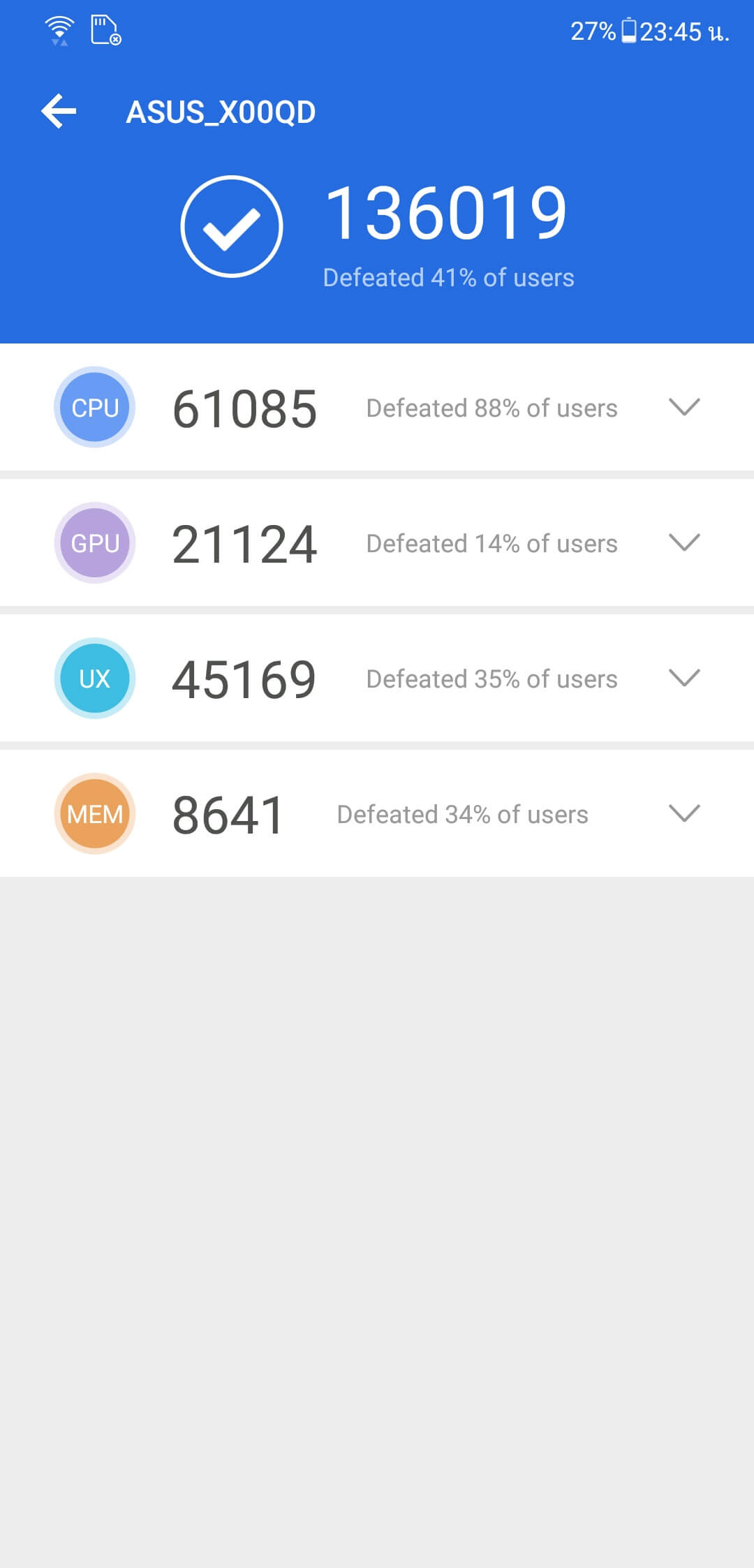Viewport: 754px width, 1568px height.
Task: Expand the UX score section
Action: click(x=684, y=678)
